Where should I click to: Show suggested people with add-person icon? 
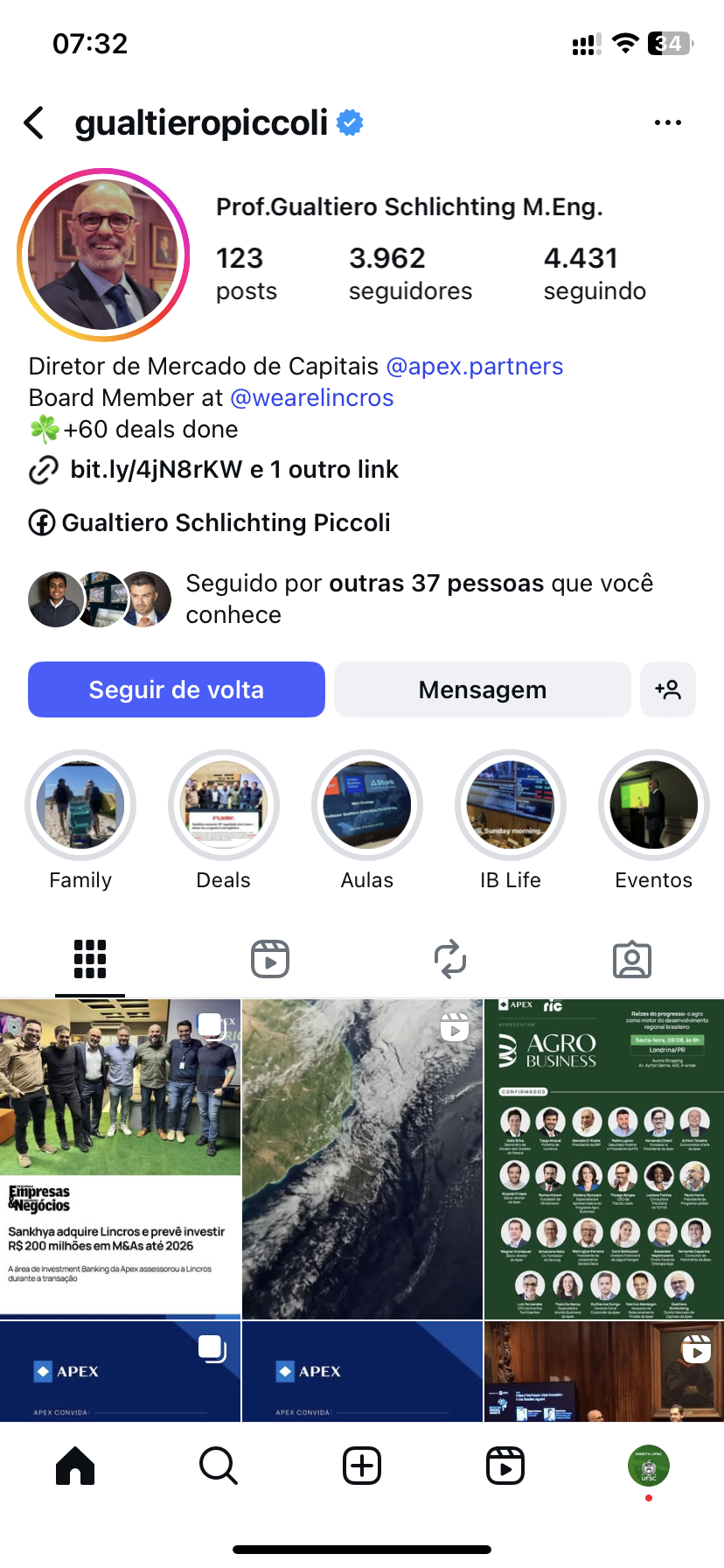[x=668, y=689]
